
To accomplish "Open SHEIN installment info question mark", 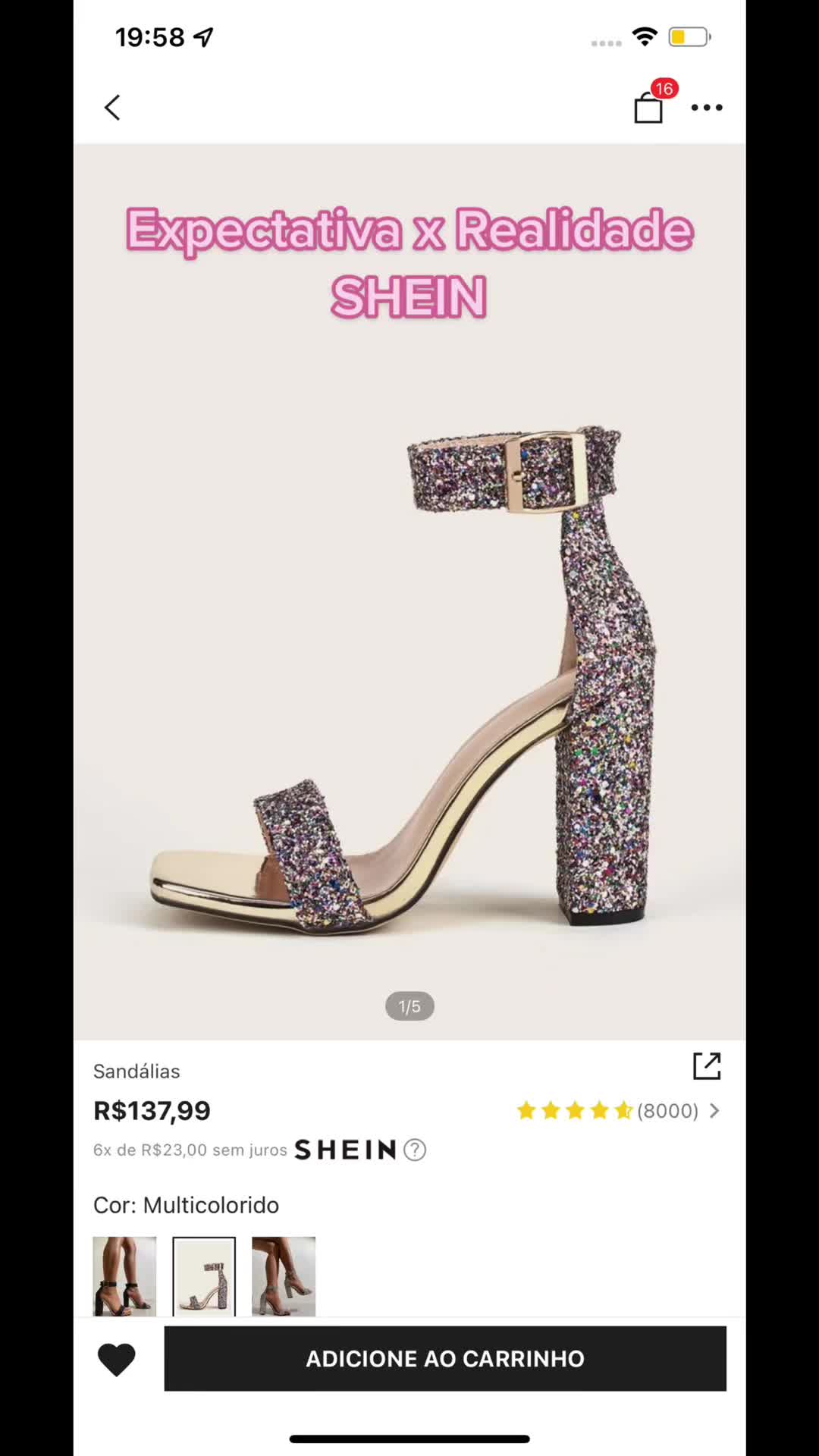I will coord(415,1150).
